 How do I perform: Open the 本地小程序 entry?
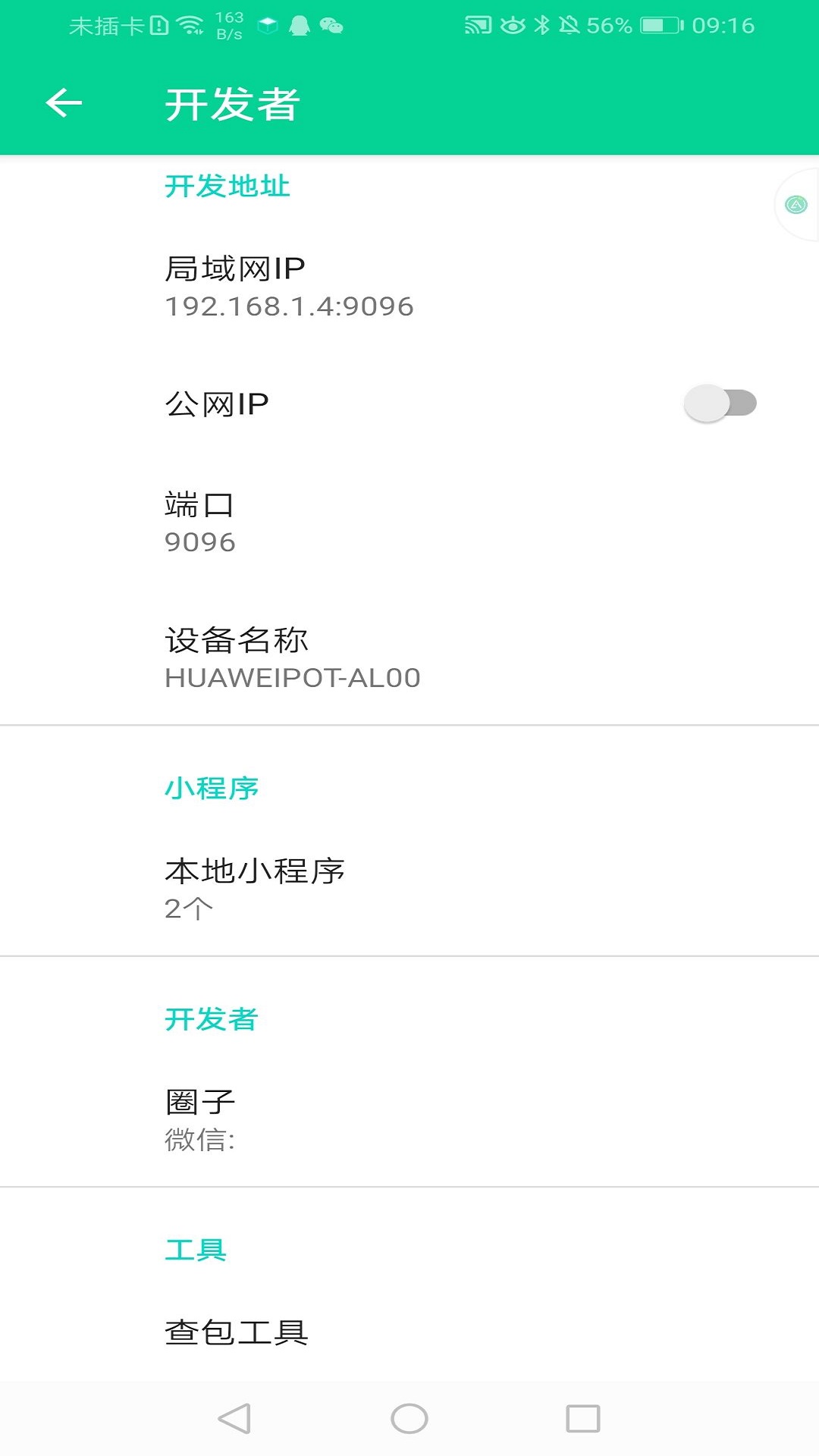coord(409,887)
